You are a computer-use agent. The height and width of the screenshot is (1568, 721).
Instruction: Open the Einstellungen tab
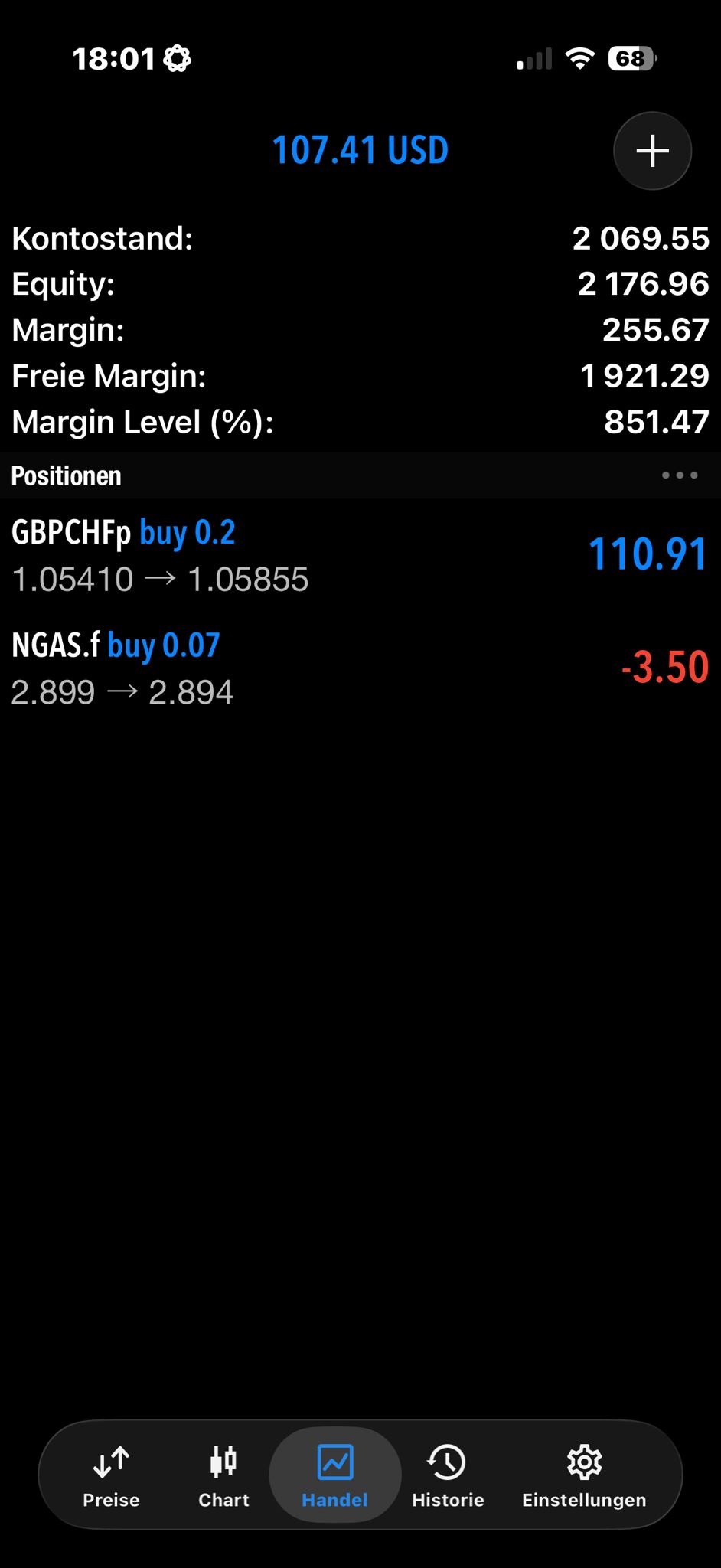coord(584,1475)
